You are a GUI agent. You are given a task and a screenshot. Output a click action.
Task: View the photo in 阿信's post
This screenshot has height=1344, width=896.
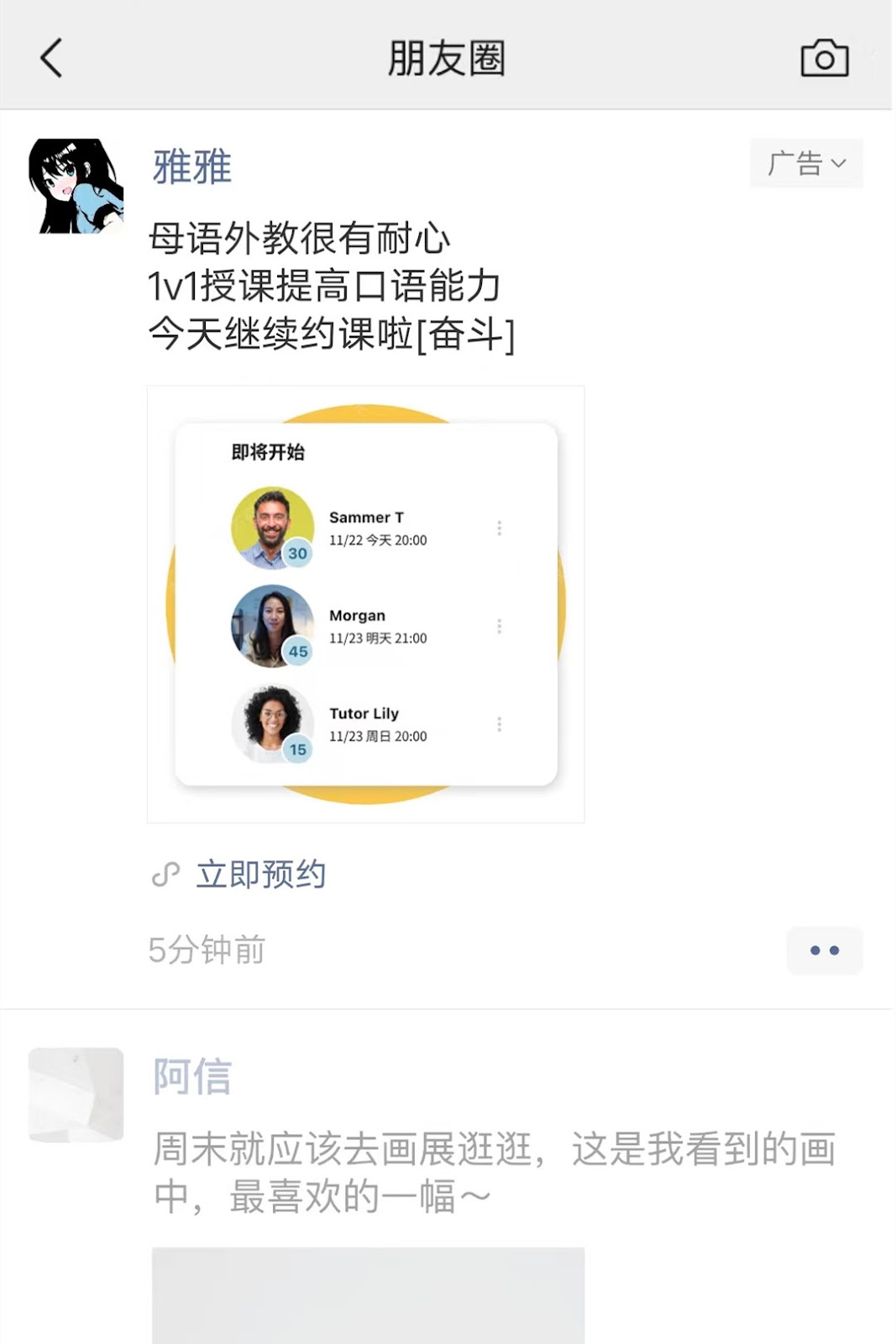click(x=368, y=1295)
